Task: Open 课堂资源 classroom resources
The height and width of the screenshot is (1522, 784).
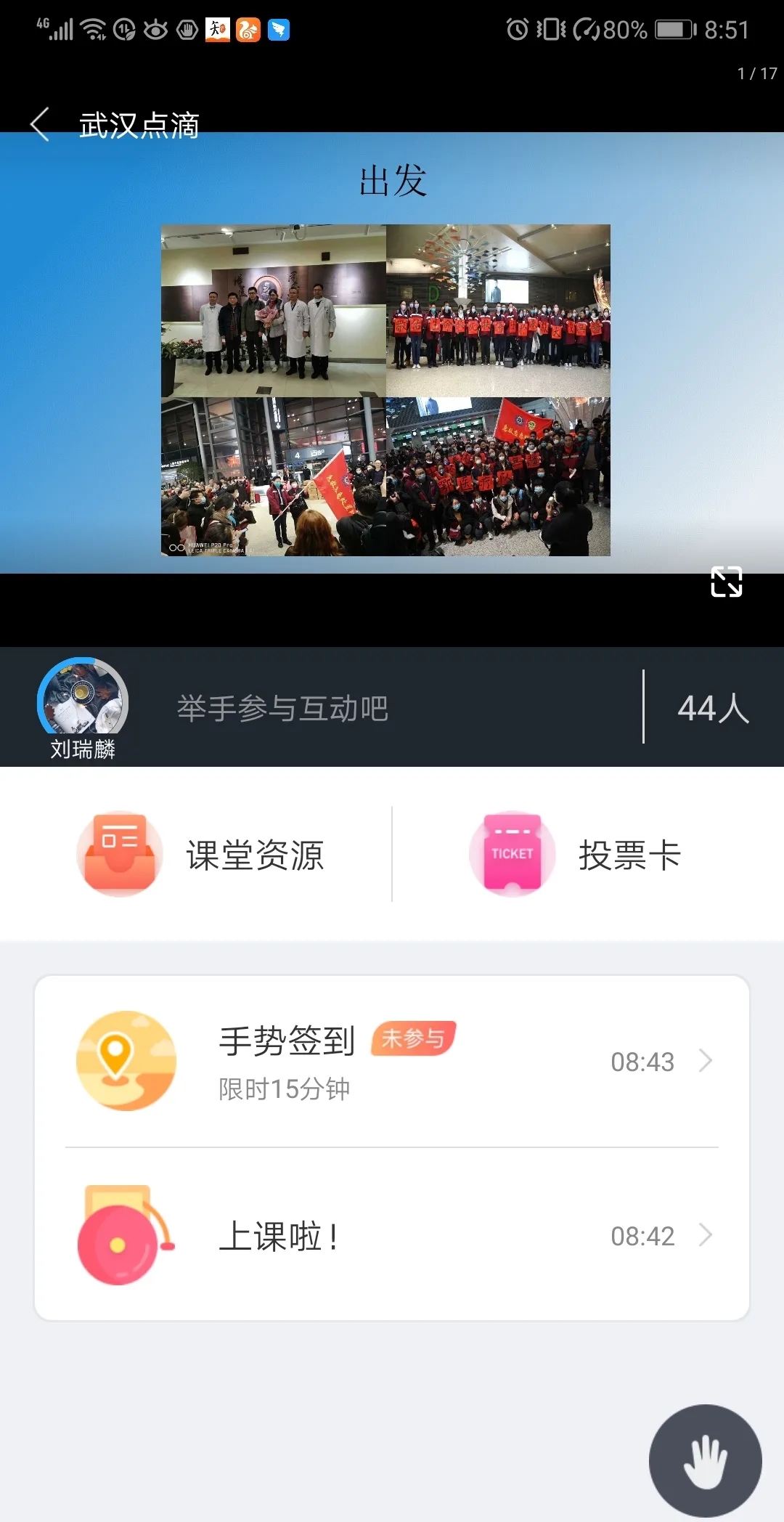Action: (200, 855)
